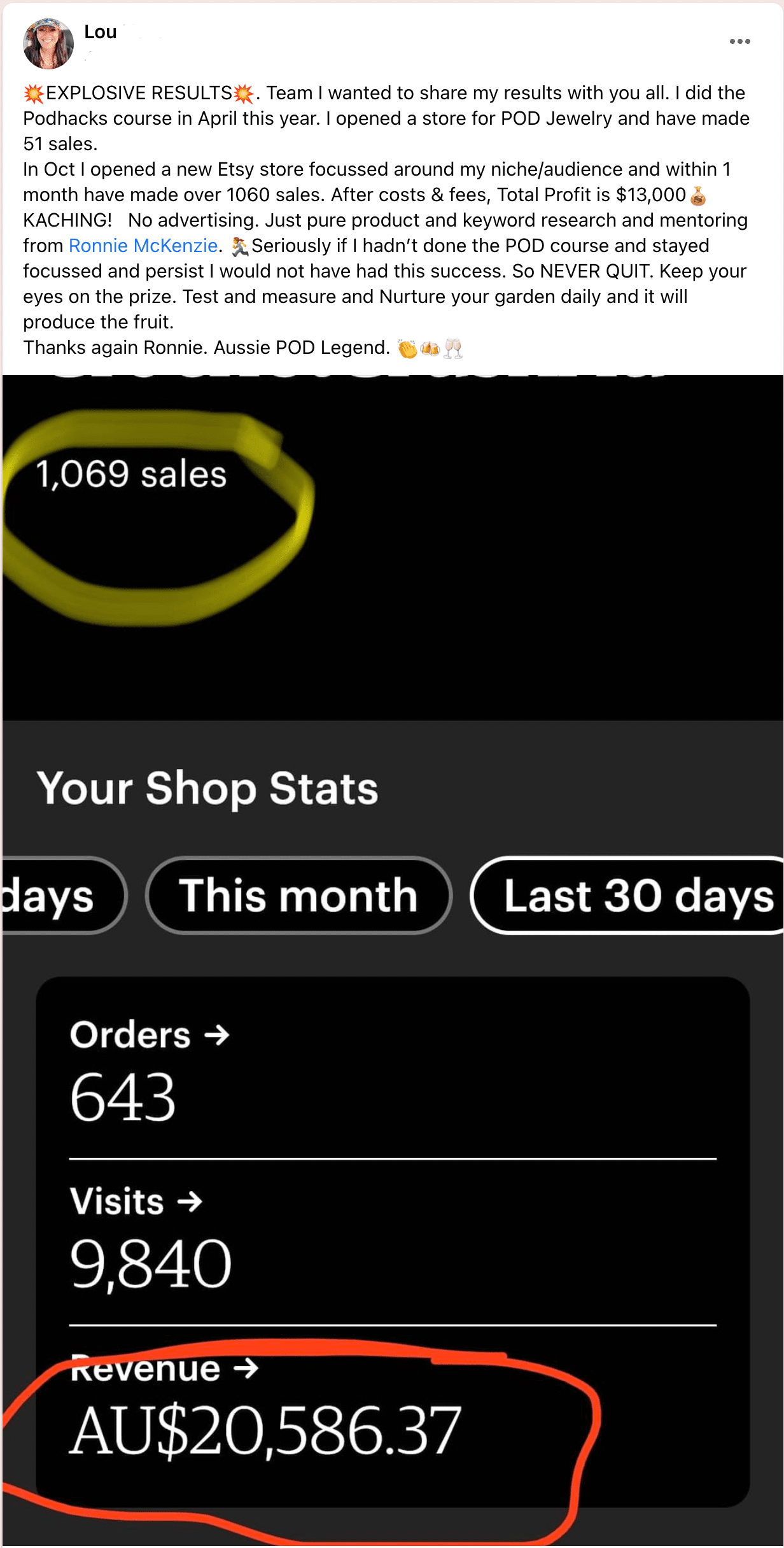The height and width of the screenshot is (1548, 784).
Task: Open the attached shop stats screenshot image
Action: [392, 955]
